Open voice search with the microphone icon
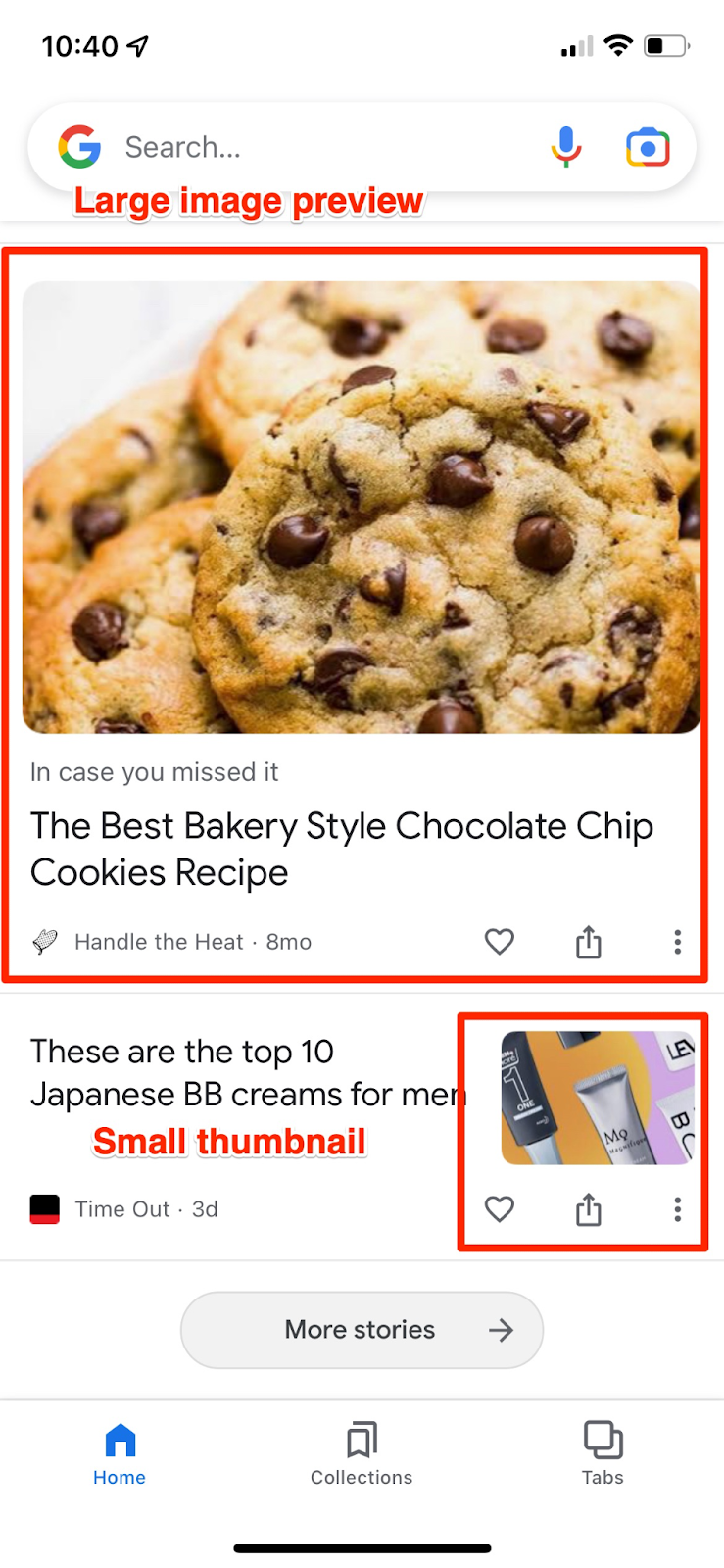The height and width of the screenshot is (1568, 724). 566,147
